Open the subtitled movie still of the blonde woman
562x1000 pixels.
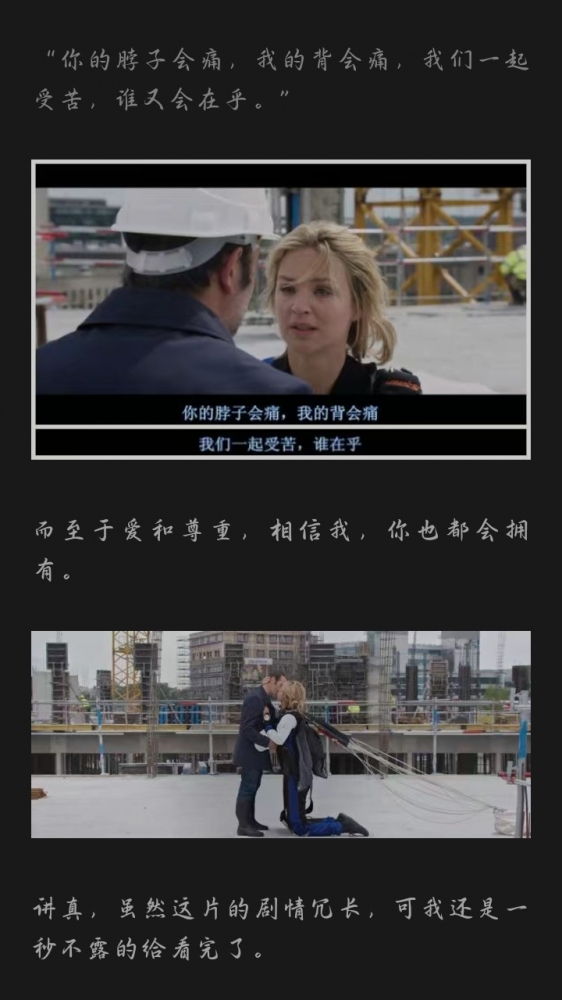click(281, 309)
